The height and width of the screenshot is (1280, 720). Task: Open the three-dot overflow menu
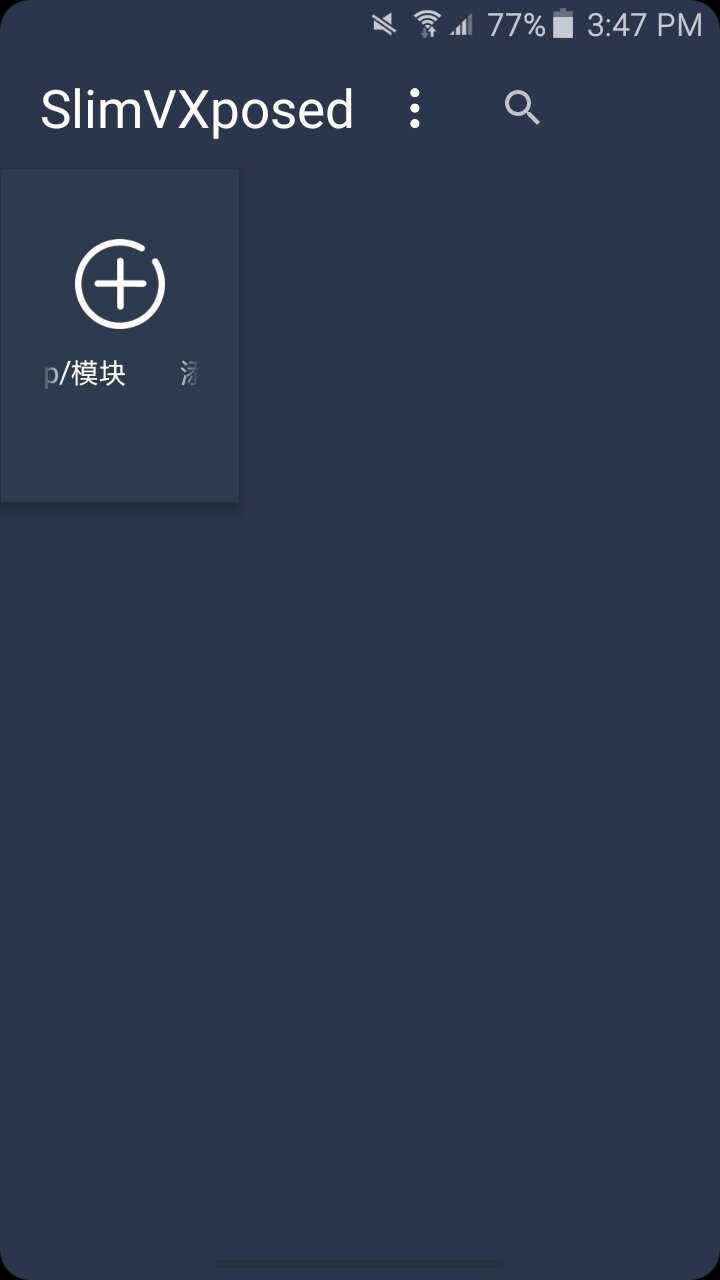(x=415, y=108)
